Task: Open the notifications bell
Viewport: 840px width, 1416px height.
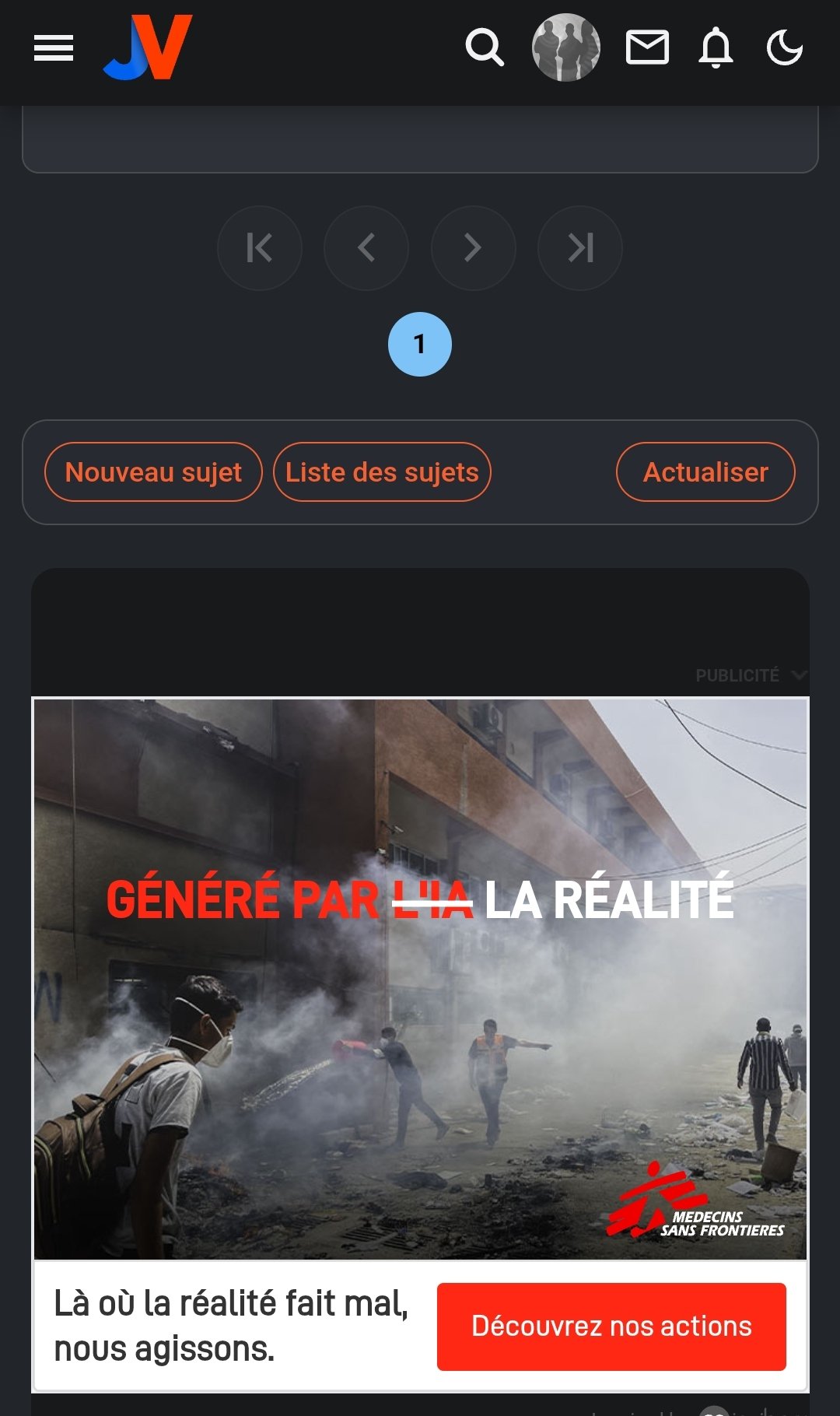Action: (x=716, y=48)
